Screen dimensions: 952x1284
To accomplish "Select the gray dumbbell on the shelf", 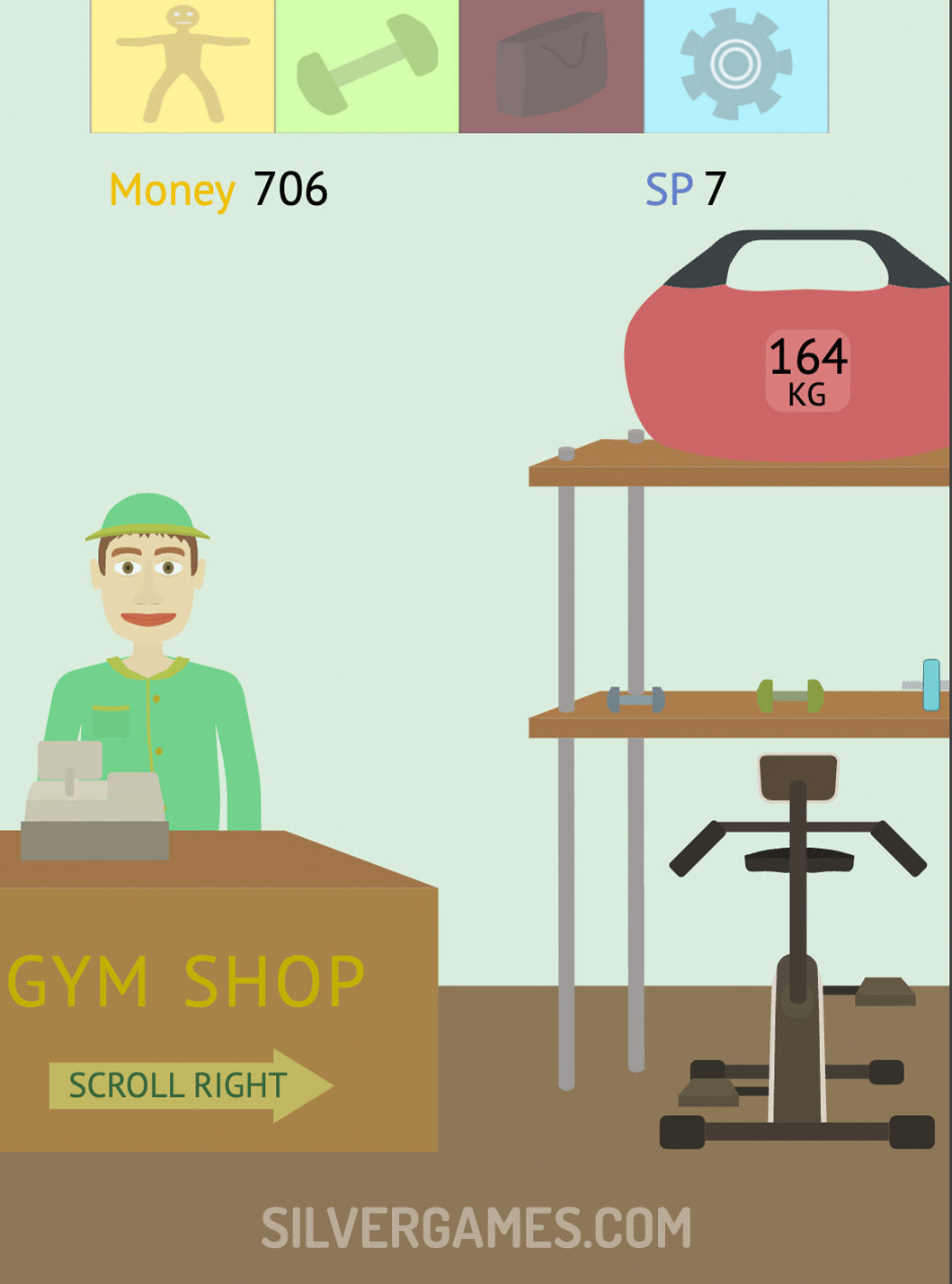I will tap(636, 700).
